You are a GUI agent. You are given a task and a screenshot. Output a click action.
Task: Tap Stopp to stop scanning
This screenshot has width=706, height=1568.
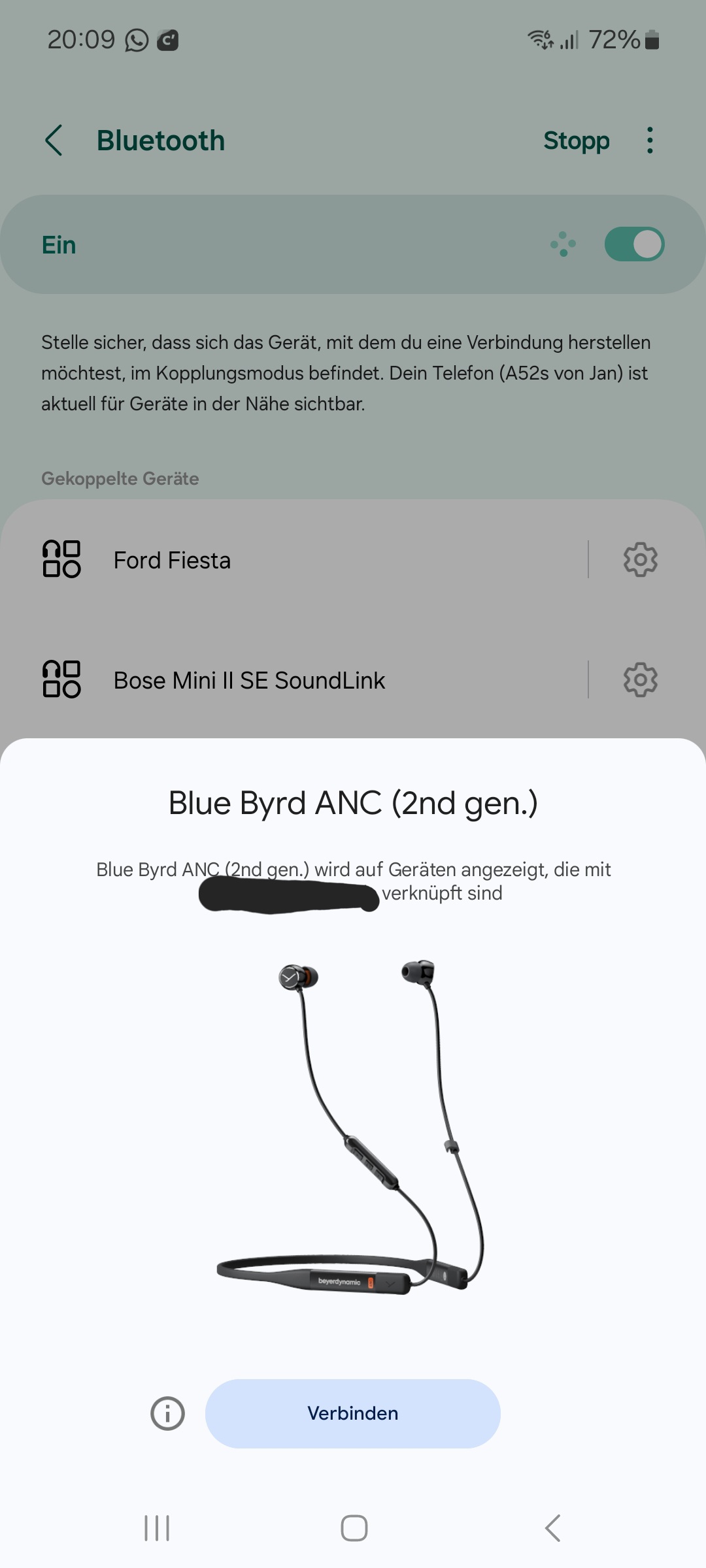576,140
